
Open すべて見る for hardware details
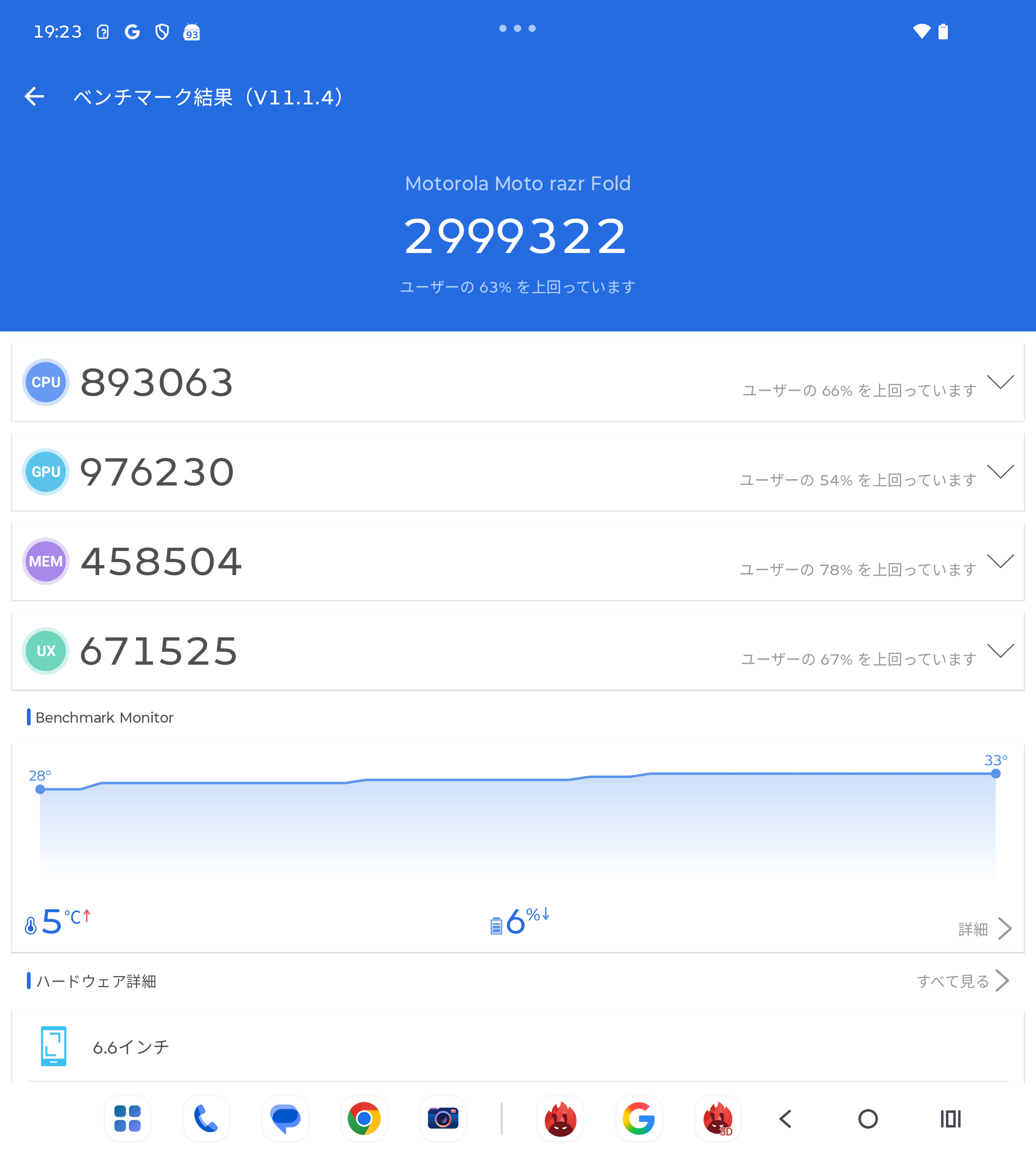963,981
